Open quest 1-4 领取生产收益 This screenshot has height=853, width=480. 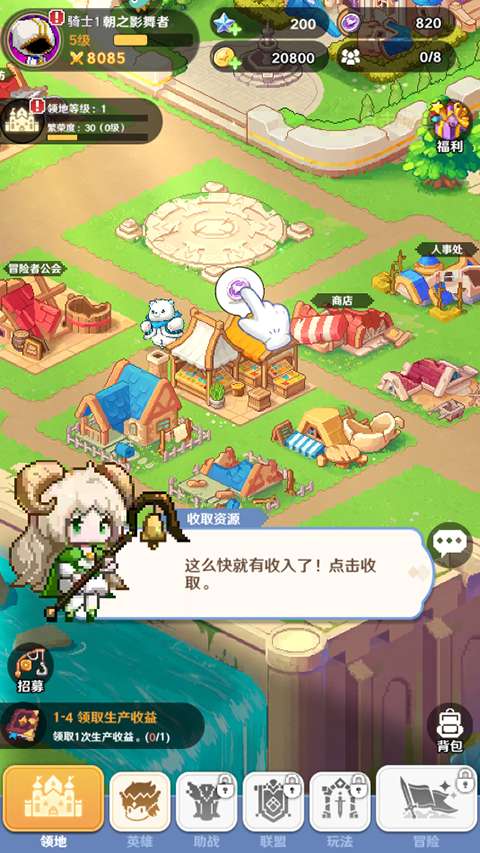102,726
